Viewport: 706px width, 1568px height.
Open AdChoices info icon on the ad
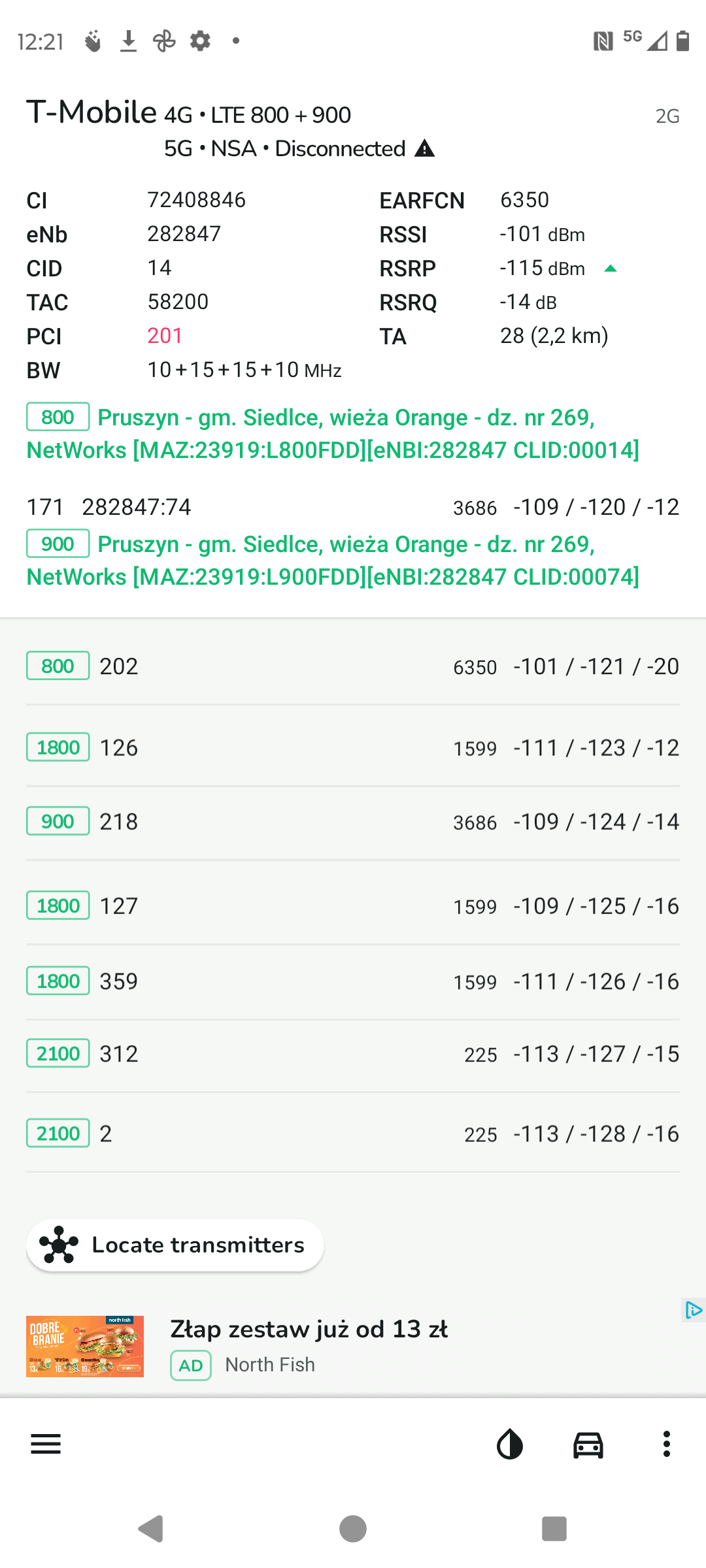tap(693, 1310)
